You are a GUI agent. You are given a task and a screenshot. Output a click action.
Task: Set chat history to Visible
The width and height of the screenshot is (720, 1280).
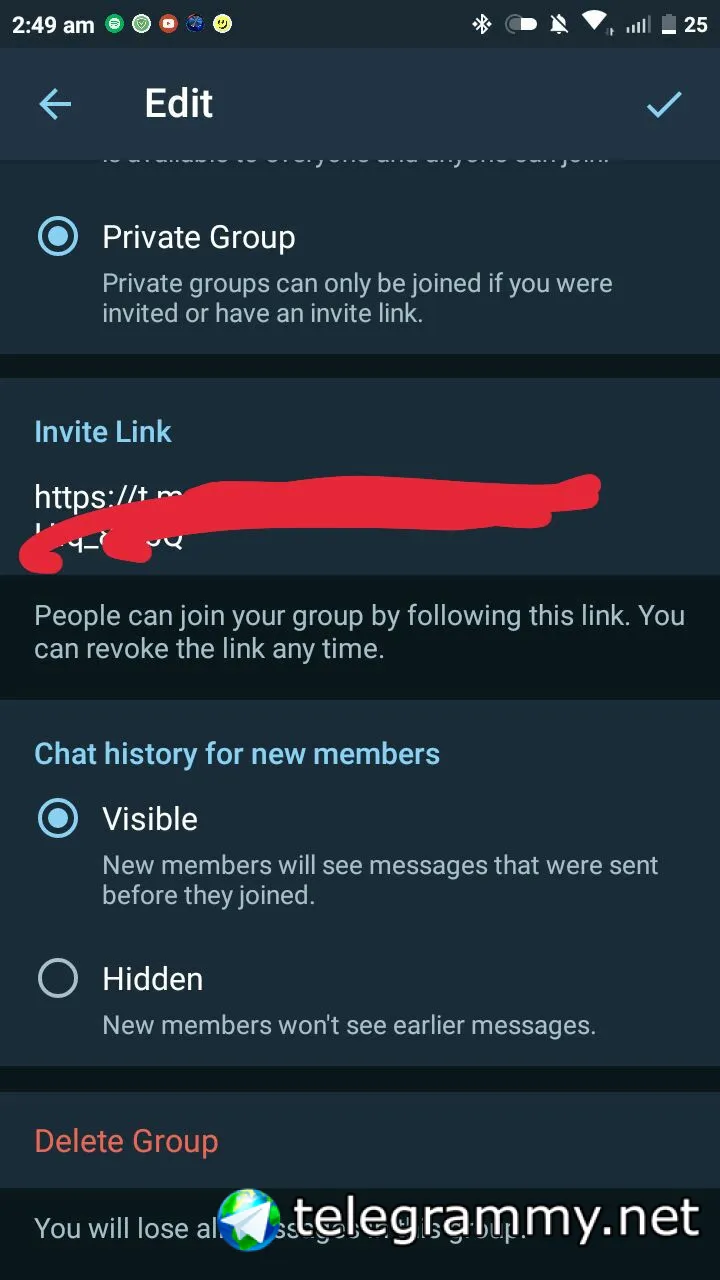(x=58, y=819)
